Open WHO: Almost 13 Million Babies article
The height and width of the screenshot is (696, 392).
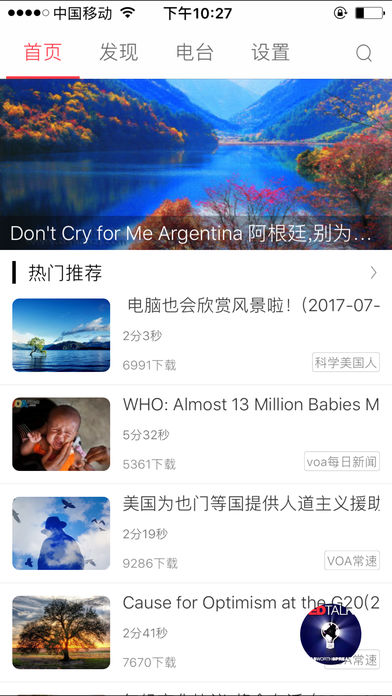[196, 434]
